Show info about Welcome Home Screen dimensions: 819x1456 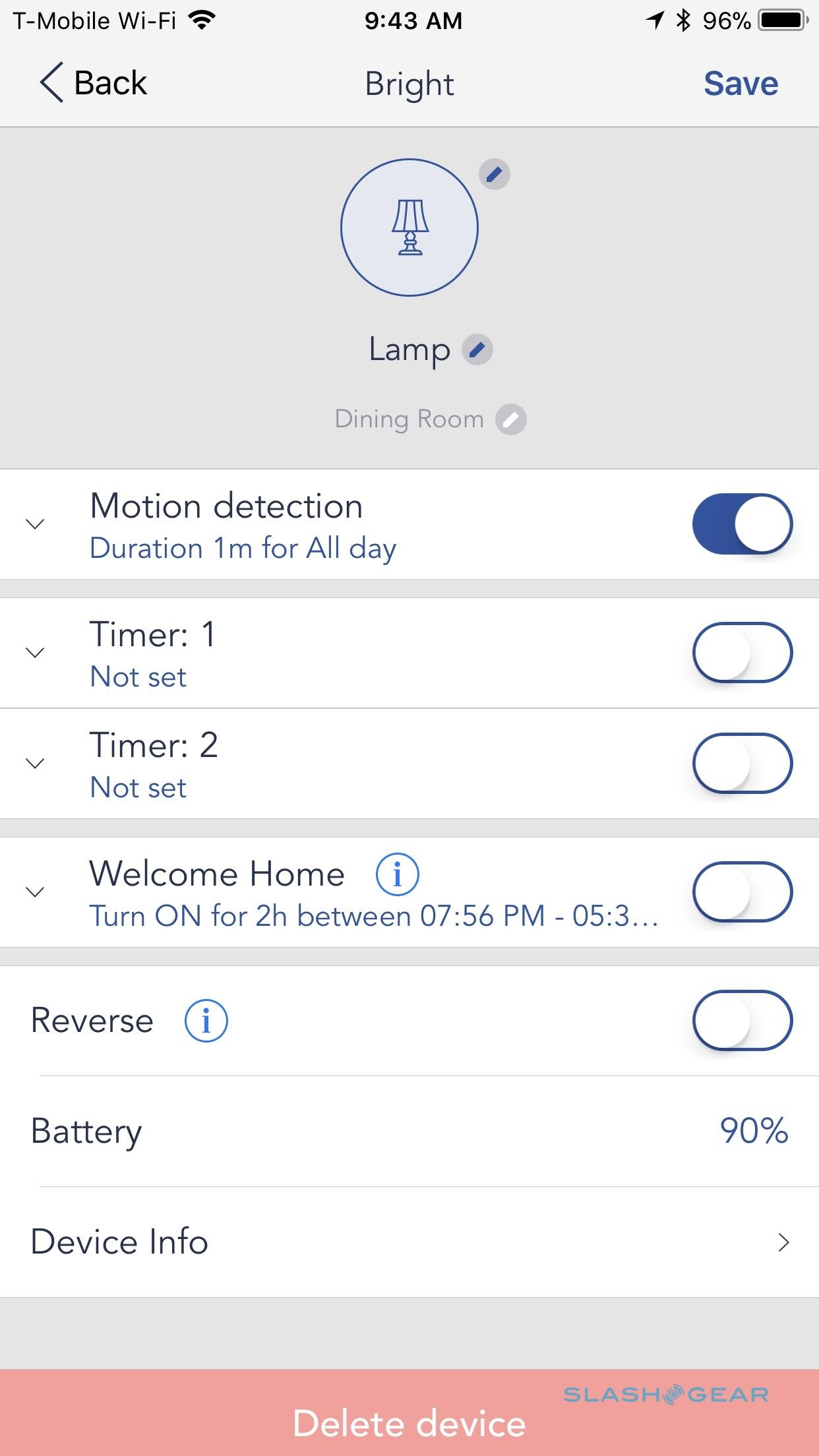tap(397, 874)
